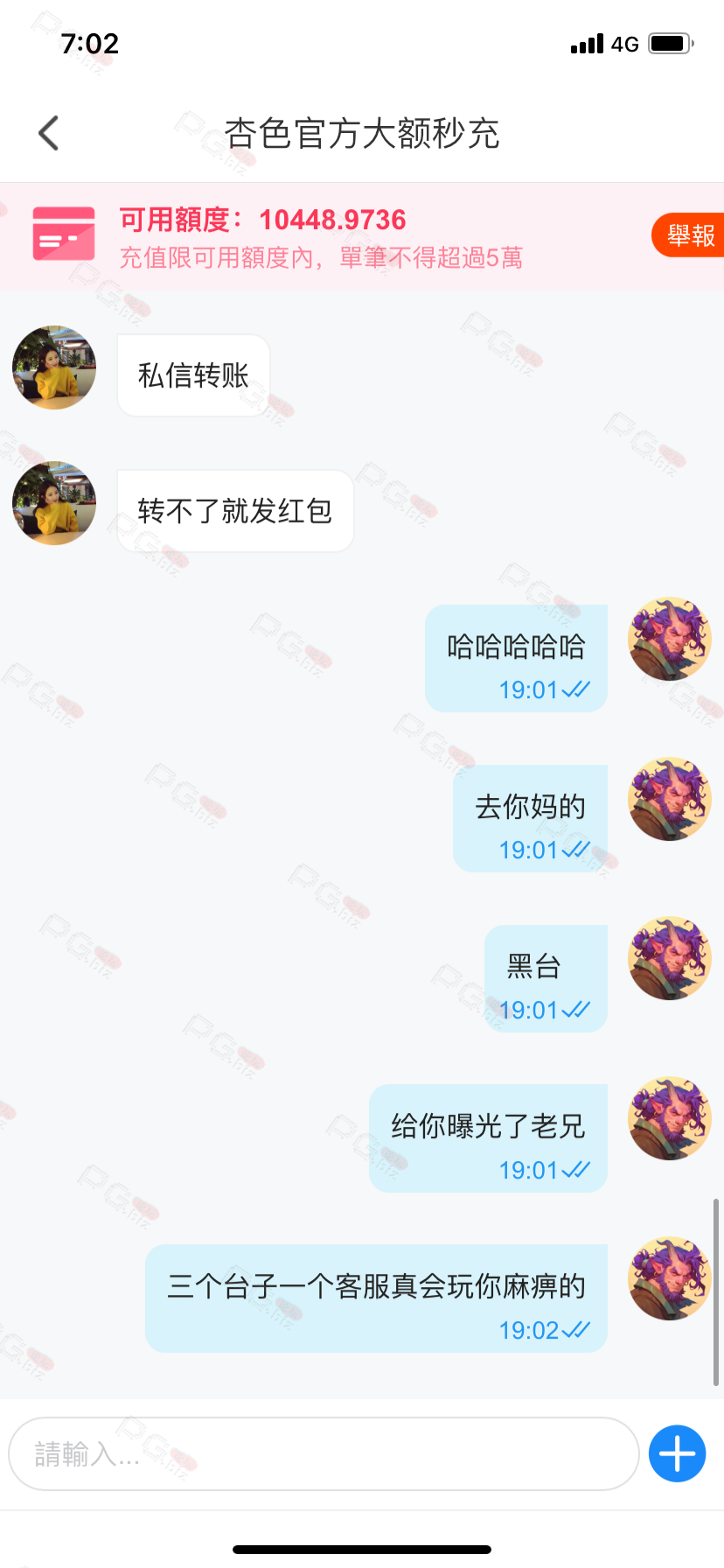This screenshot has width=724, height=1568.
Task: Open the pink card icon in the 可用額度 banner
Action: pyautogui.click(x=64, y=234)
